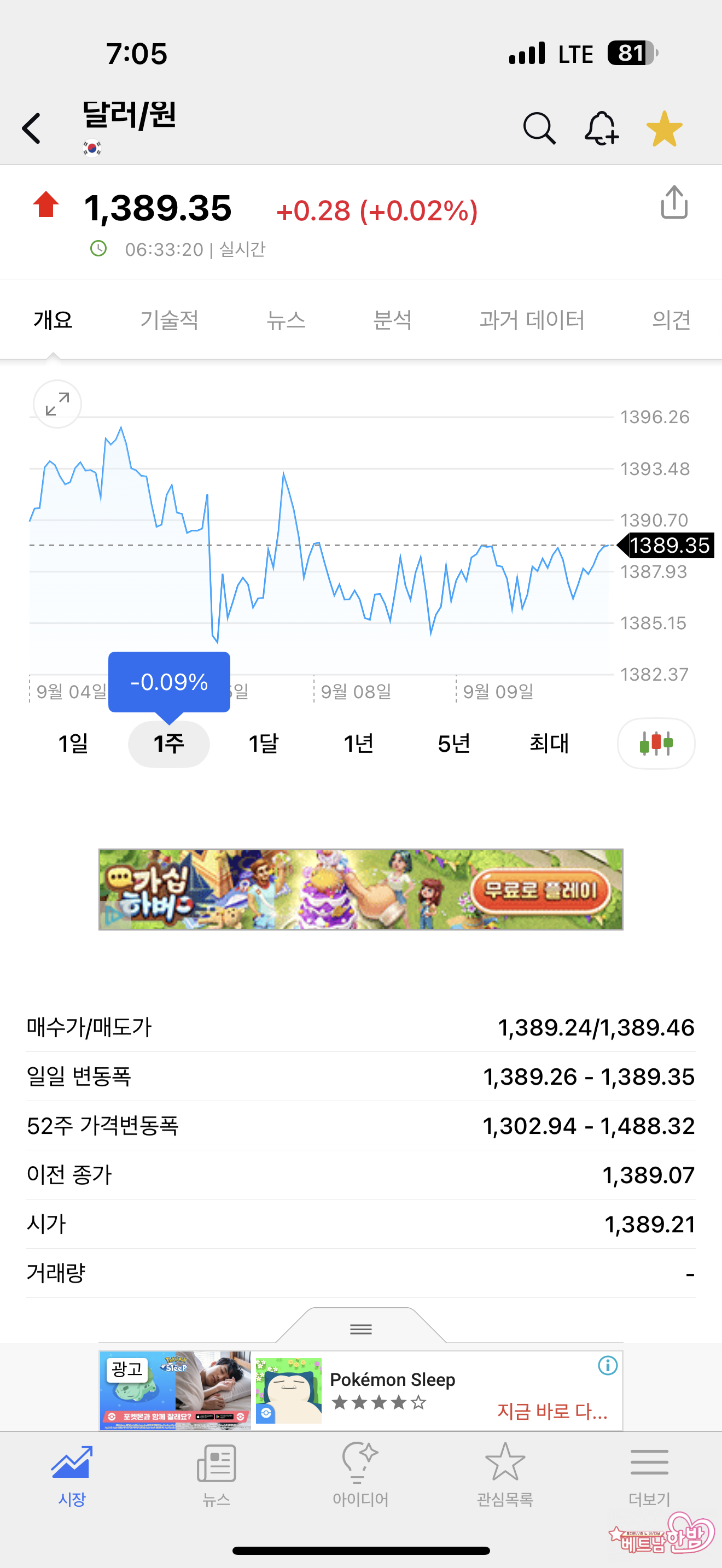Toggle the watchlist star
Image resolution: width=722 pixels, height=1568 pixels.
pyautogui.click(x=663, y=128)
